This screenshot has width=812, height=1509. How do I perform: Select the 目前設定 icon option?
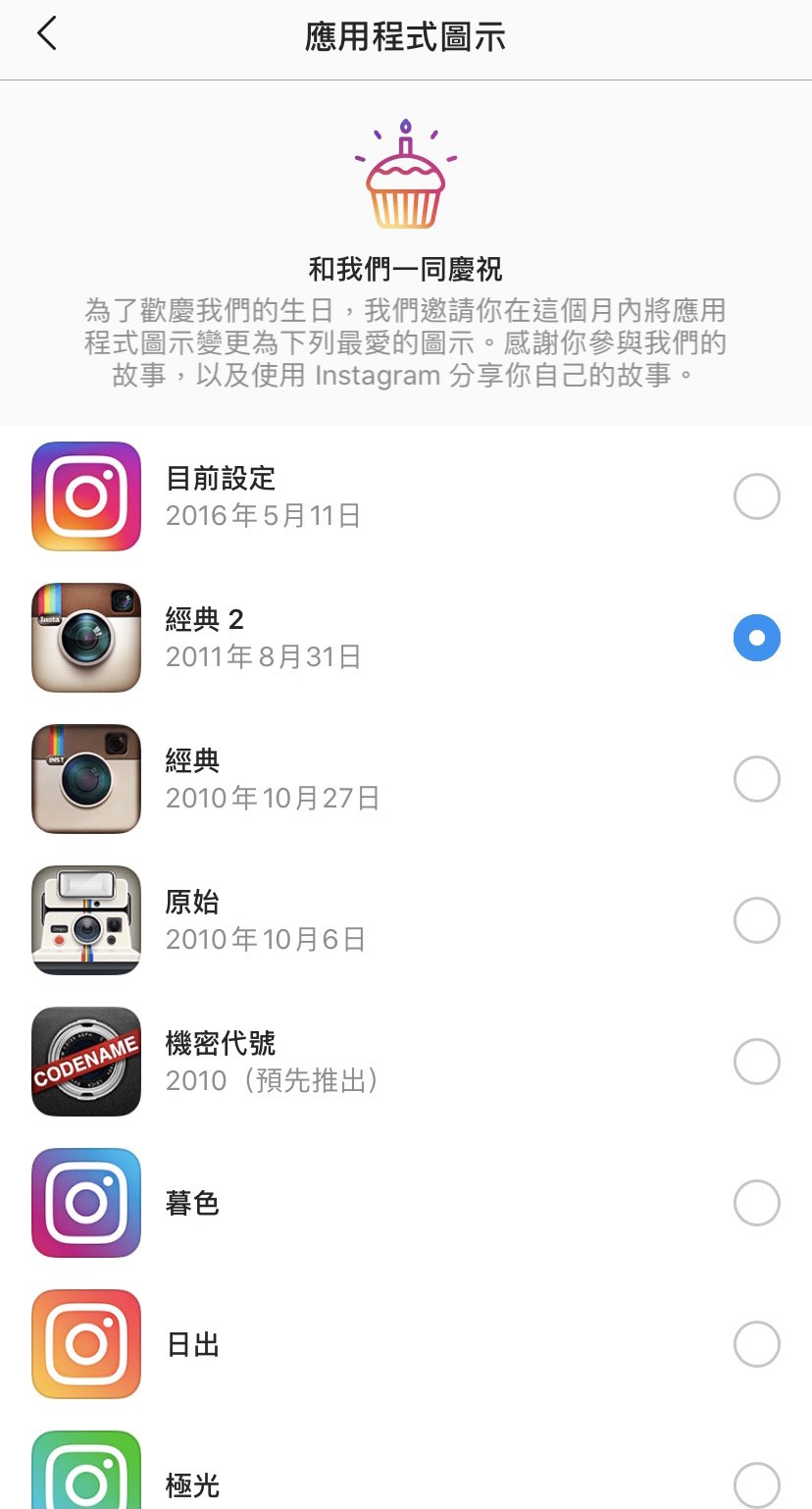[756, 496]
